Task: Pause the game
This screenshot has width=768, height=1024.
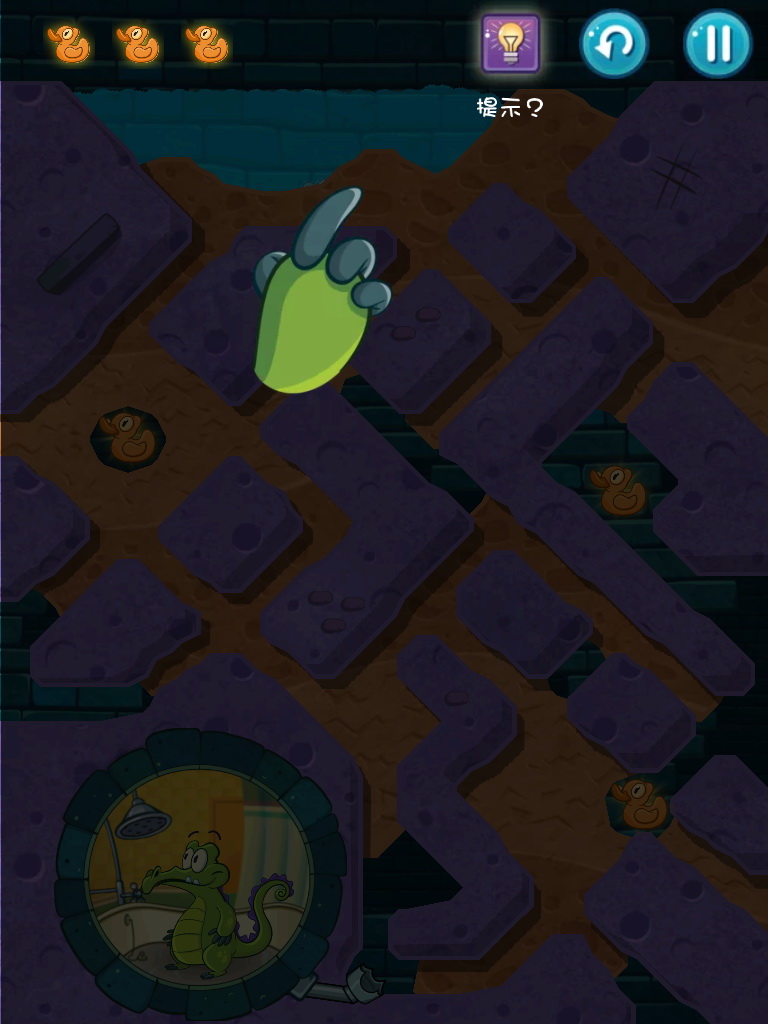Action: [718, 43]
